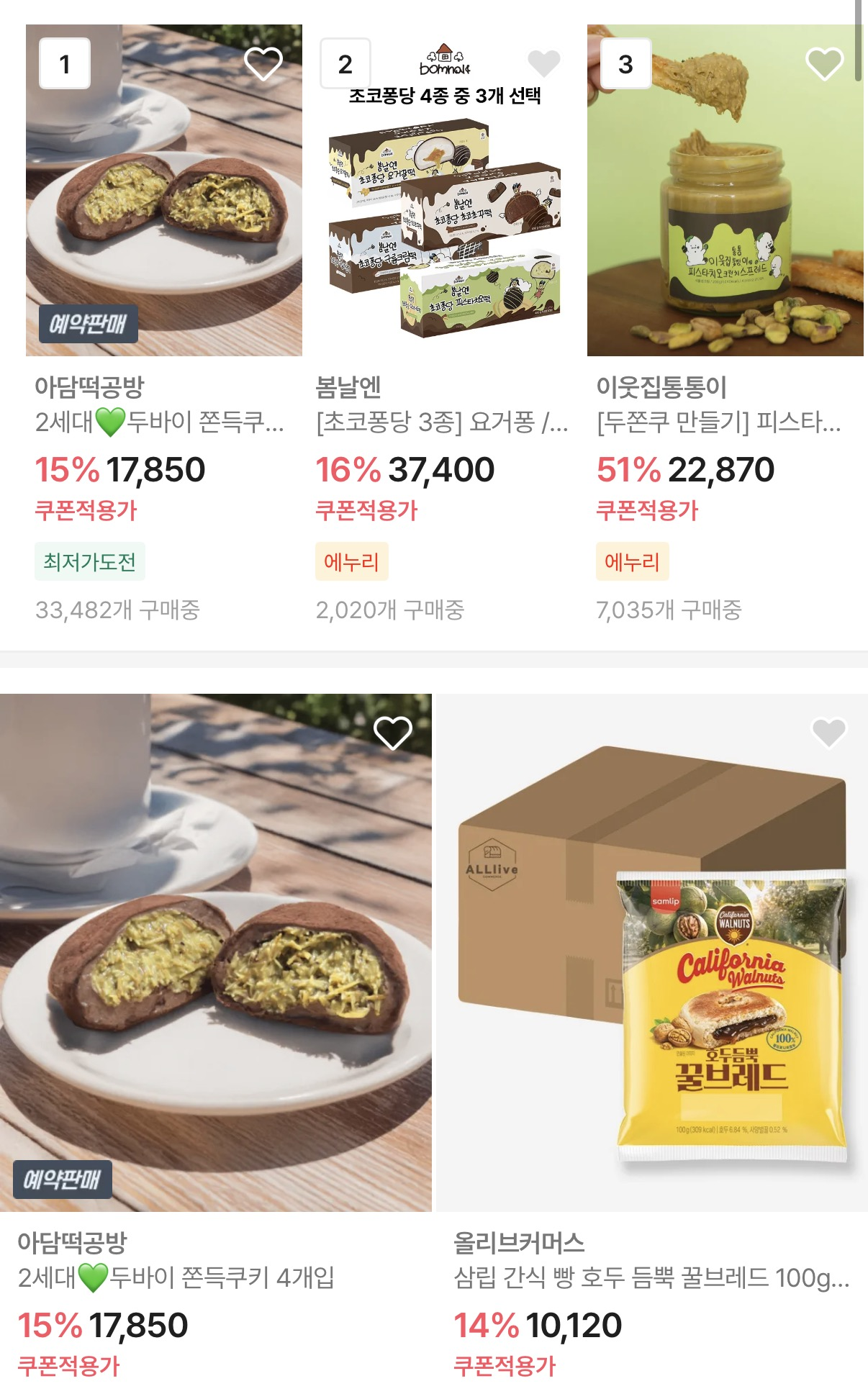Heart the 올리브커머스 꿀브레드 product
868x1394 pixels.
click(828, 733)
